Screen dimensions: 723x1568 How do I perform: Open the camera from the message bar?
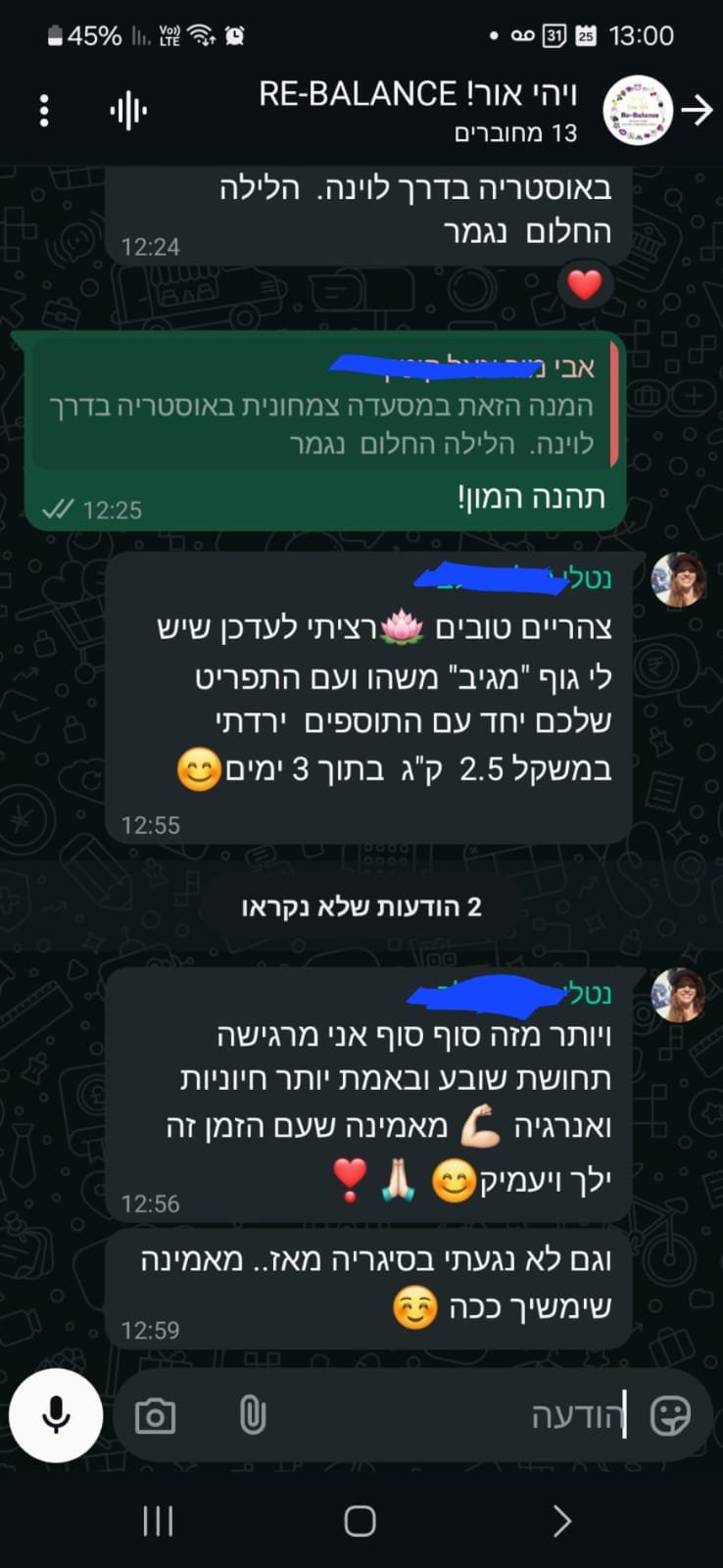click(155, 1416)
